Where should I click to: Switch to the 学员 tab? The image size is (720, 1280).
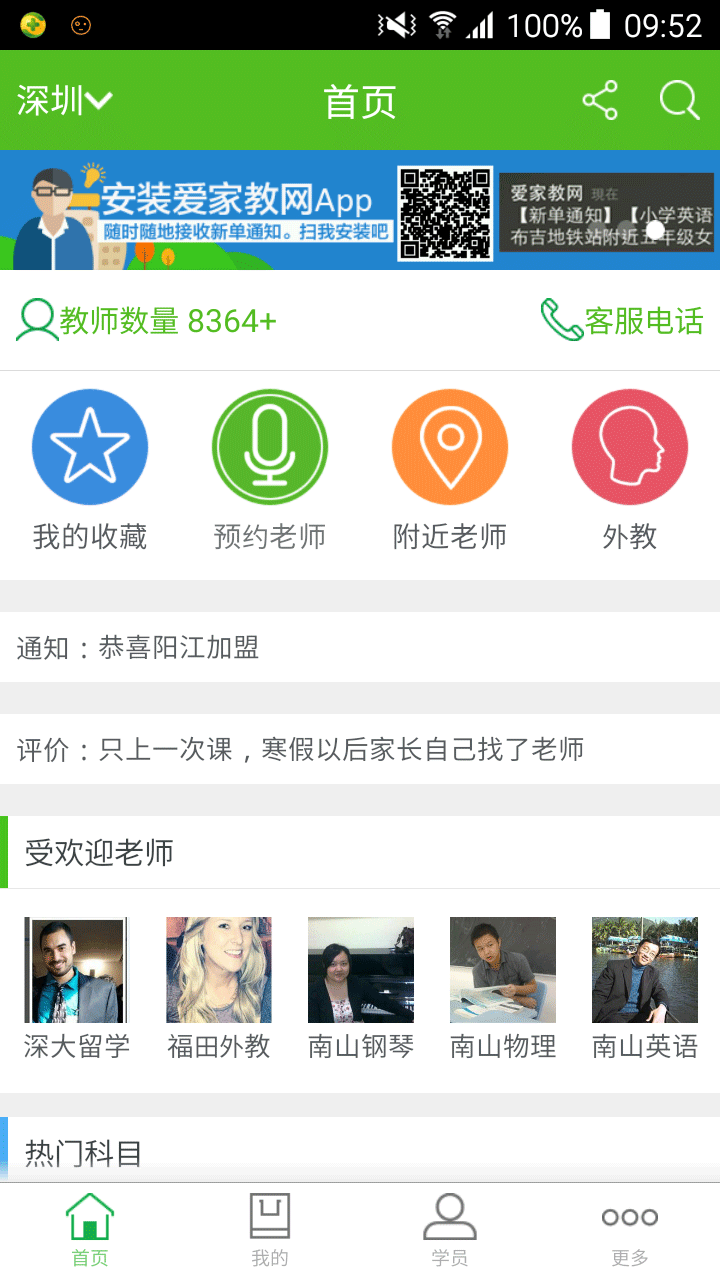point(450,1228)
